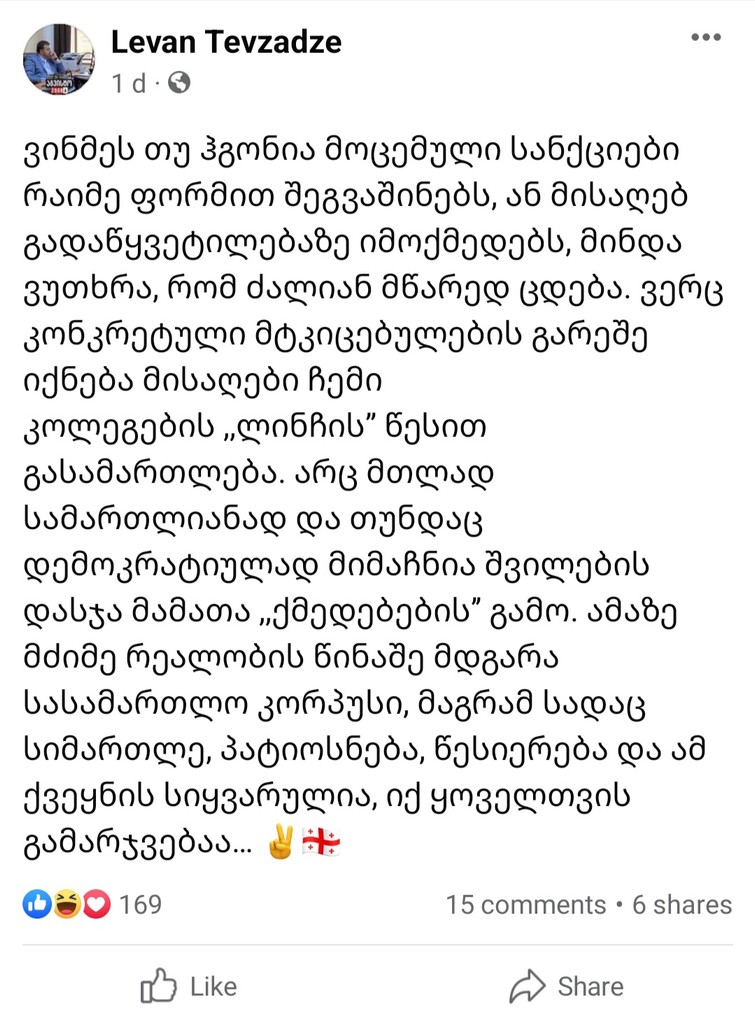Screen dimensions: 755x1024
Task: Like this post
Action: pyautogui.click(x=189, y=986)
